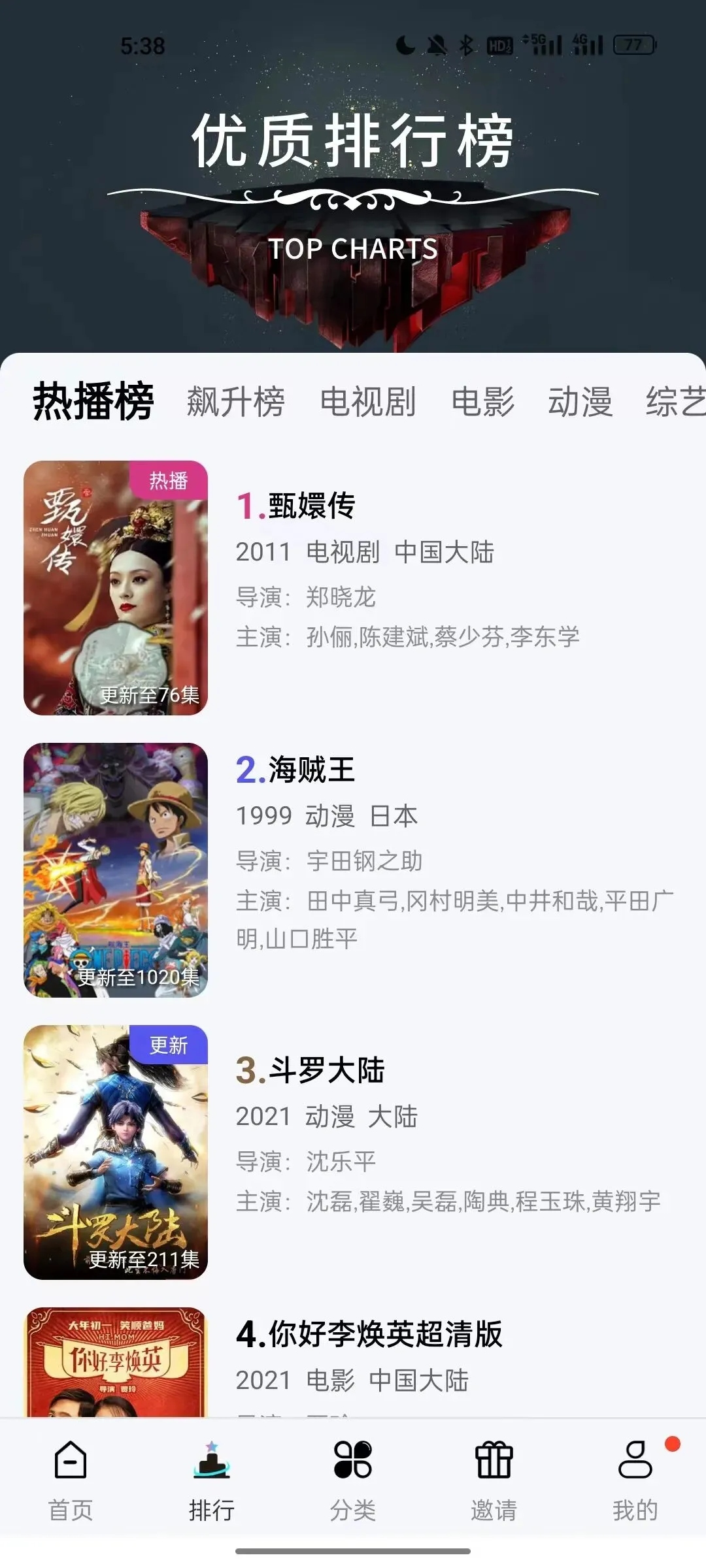Open the 动漫 ranking tab

coord(580,401)
